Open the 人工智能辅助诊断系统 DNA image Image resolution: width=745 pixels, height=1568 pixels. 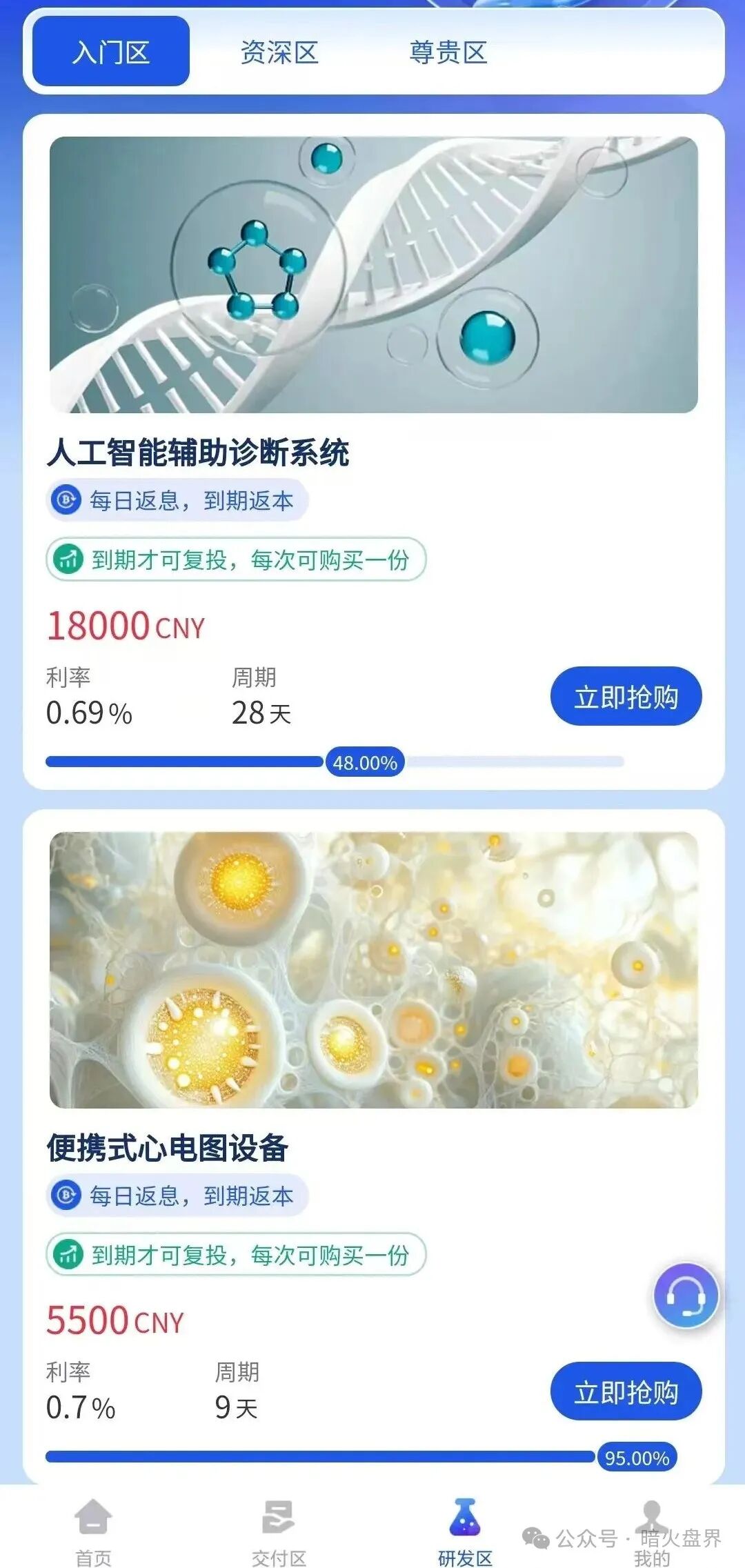point(372,272)
